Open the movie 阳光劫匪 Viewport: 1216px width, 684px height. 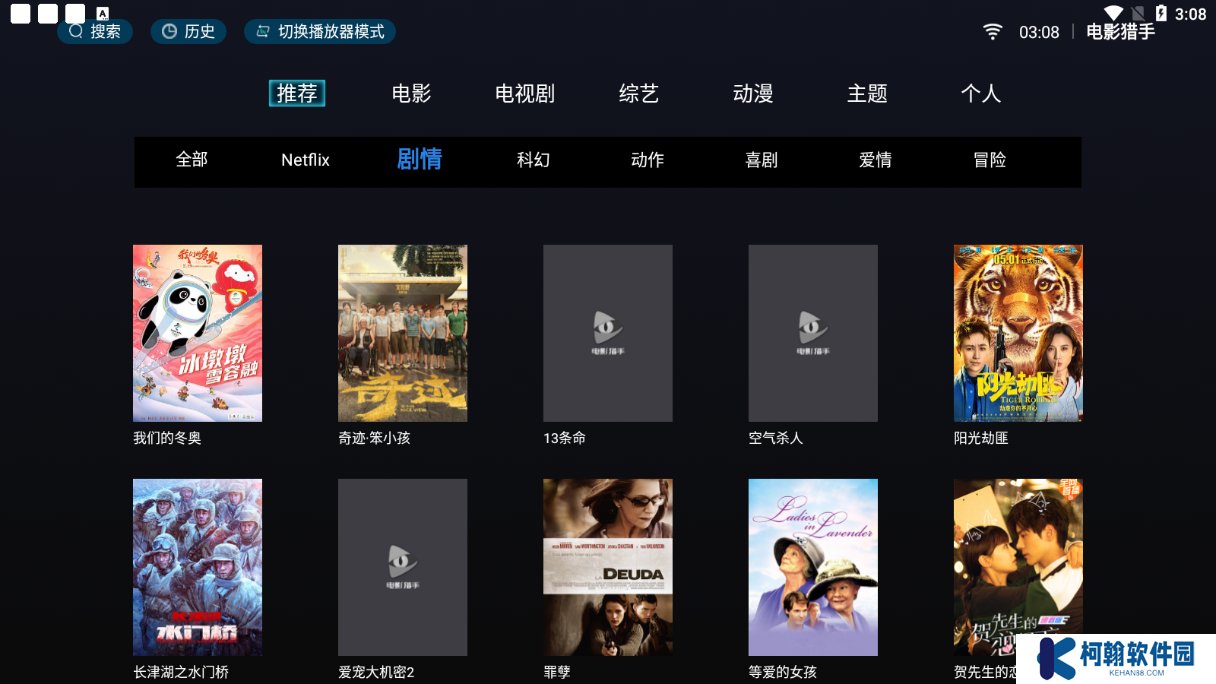pos(1018,333)
